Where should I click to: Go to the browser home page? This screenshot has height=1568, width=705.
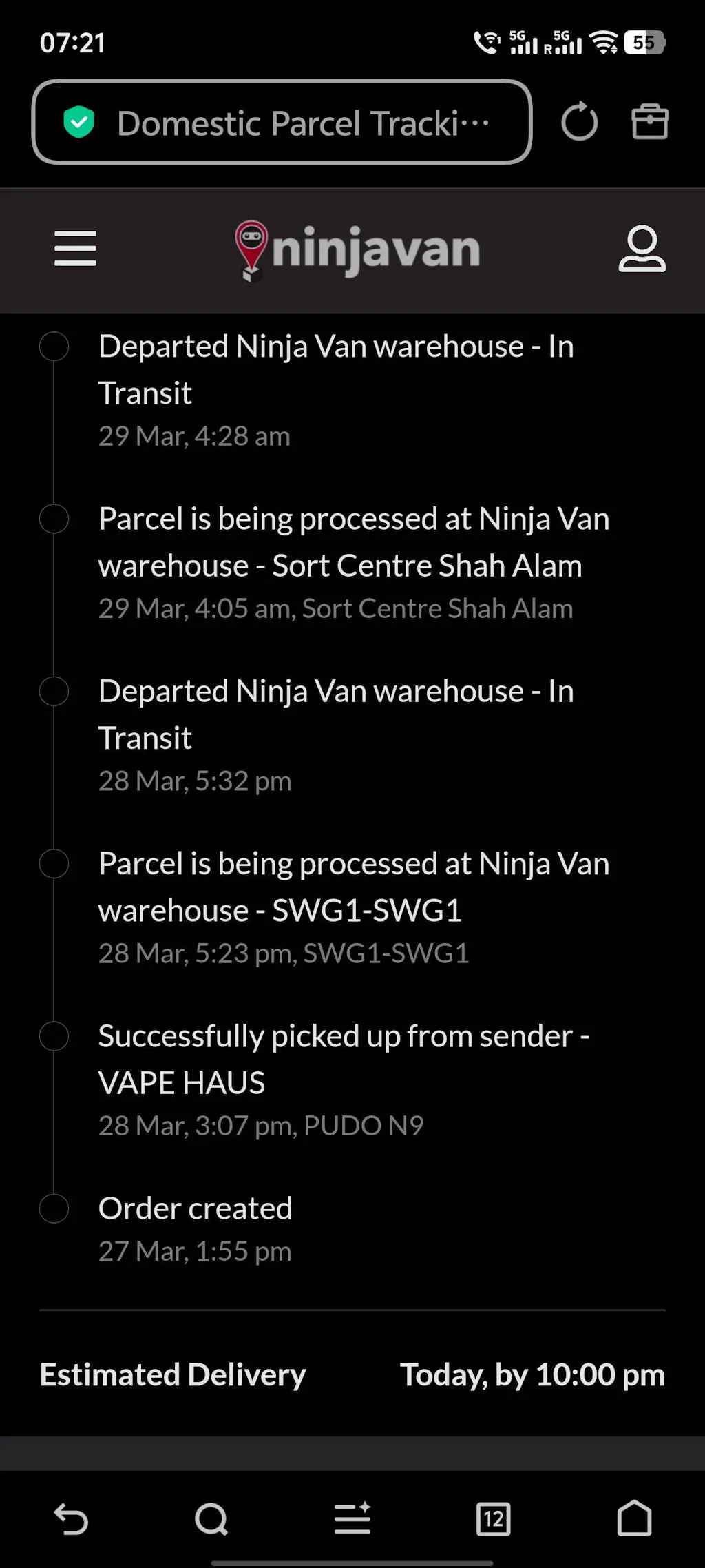coord(634,1518)
